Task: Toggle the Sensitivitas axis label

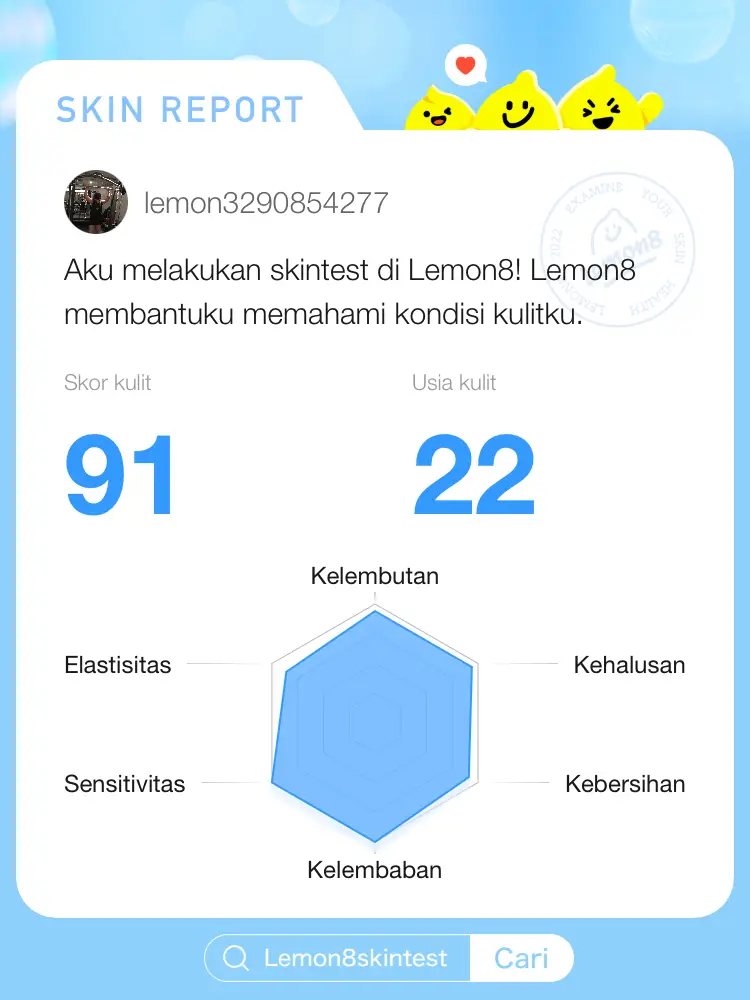Action: pos(124,784)
